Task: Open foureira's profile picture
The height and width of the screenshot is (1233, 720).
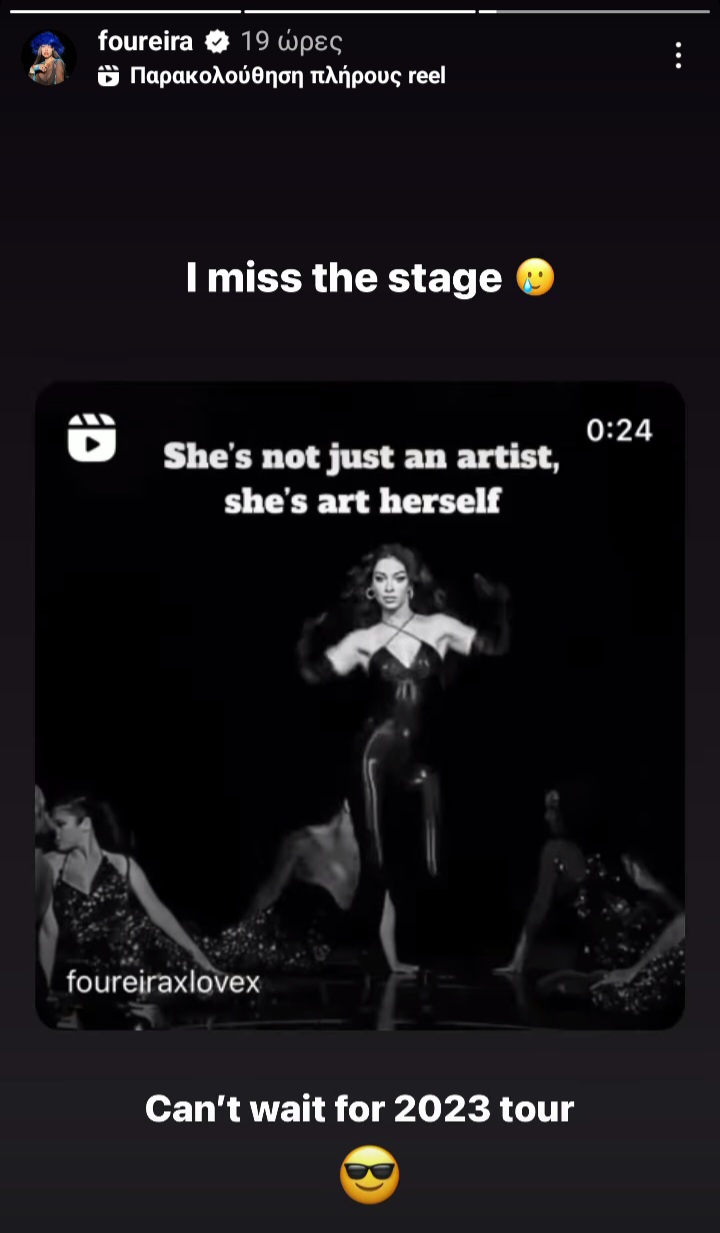Action: [49, 58]
